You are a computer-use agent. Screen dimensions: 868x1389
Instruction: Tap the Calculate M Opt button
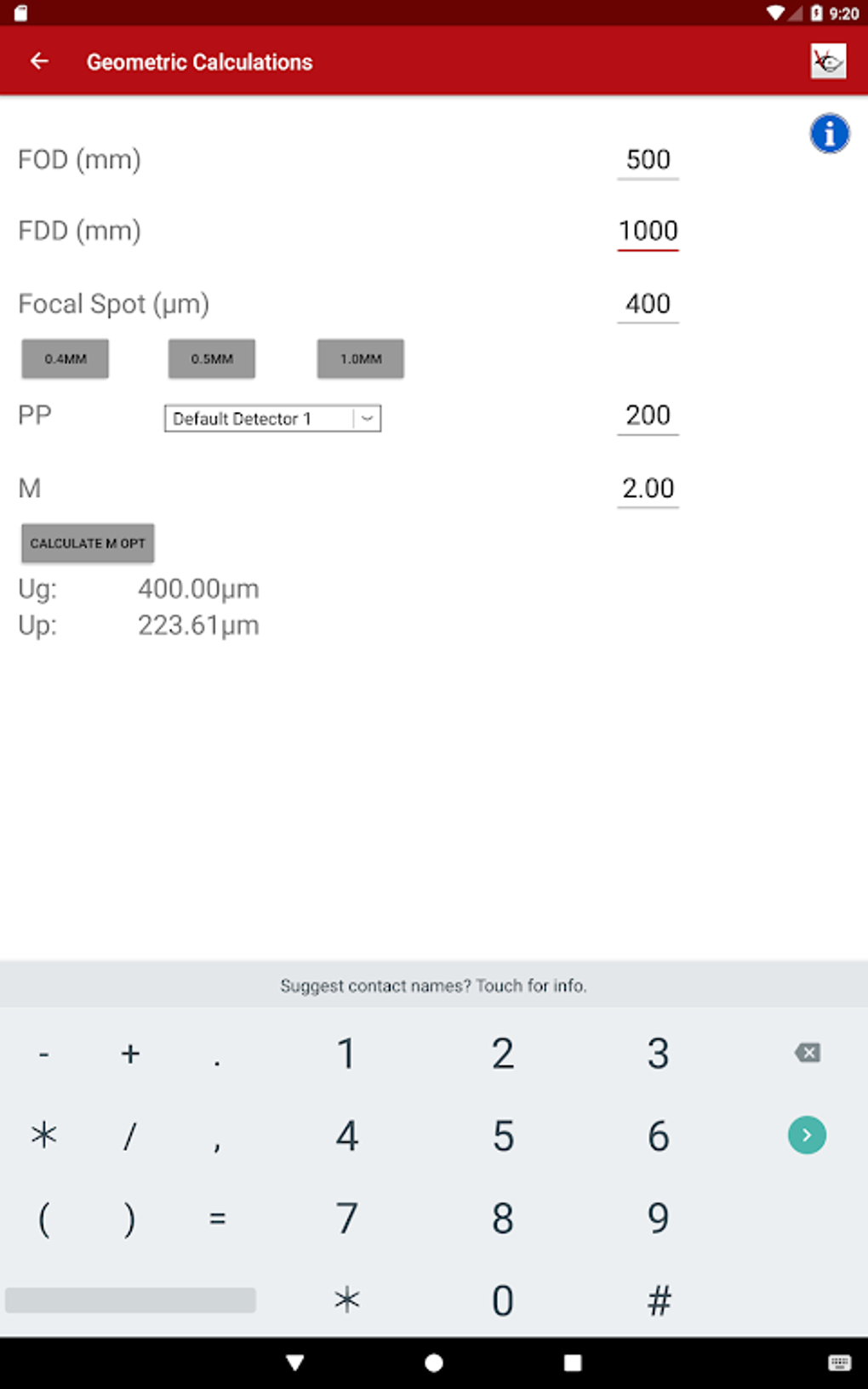(88, 543)
